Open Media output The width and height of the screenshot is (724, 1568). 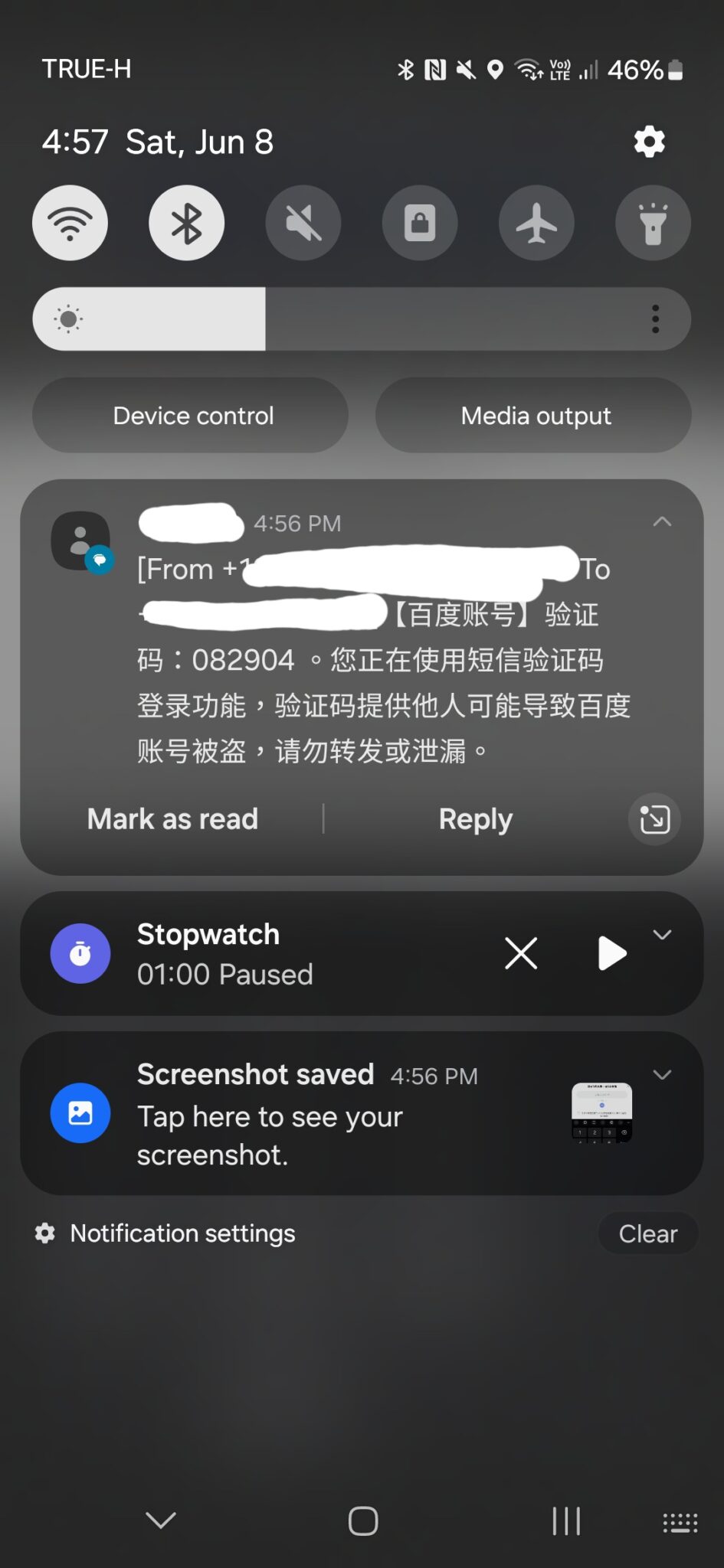[534, 416]
